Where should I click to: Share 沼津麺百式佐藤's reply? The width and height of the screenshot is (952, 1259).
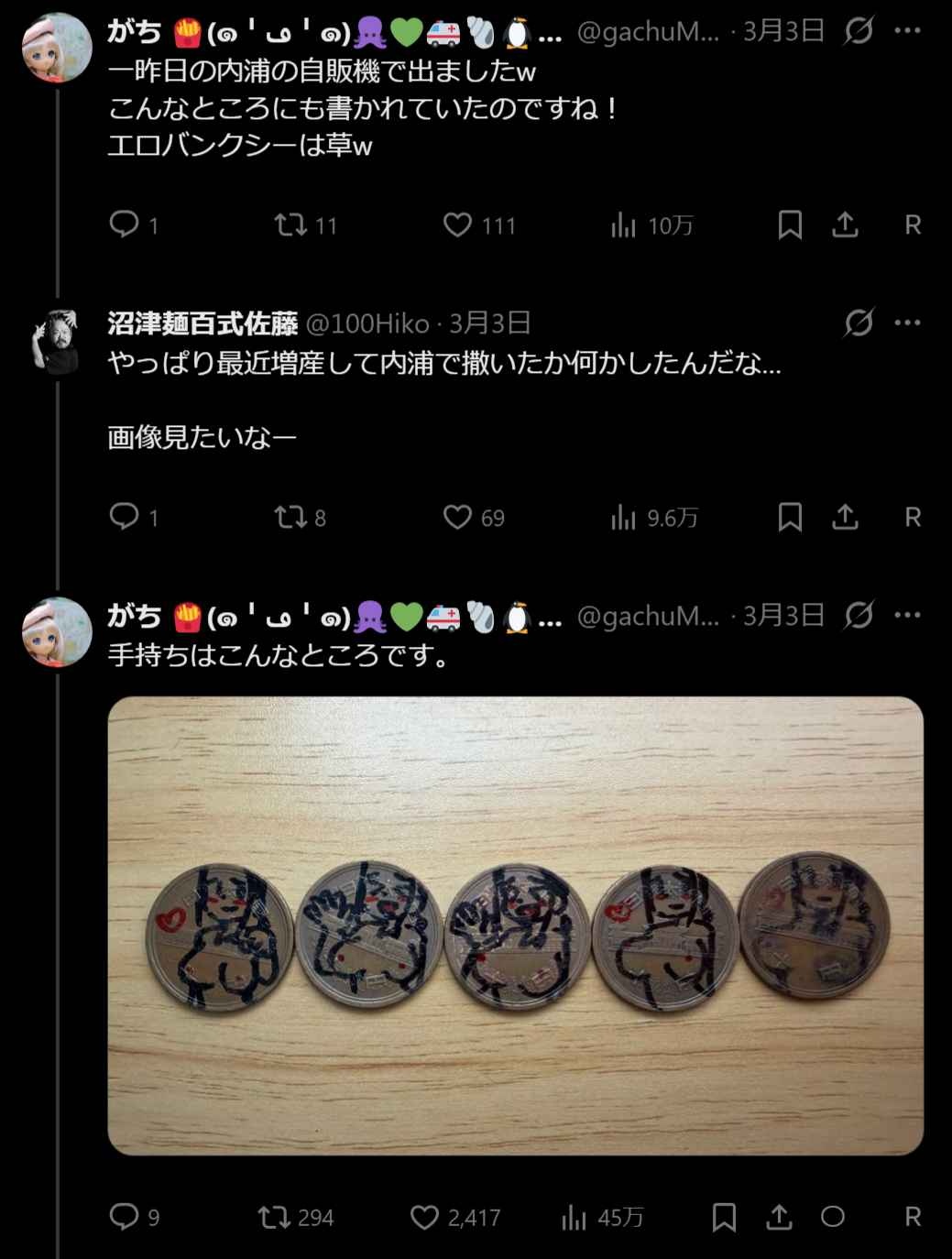[845, 518]
